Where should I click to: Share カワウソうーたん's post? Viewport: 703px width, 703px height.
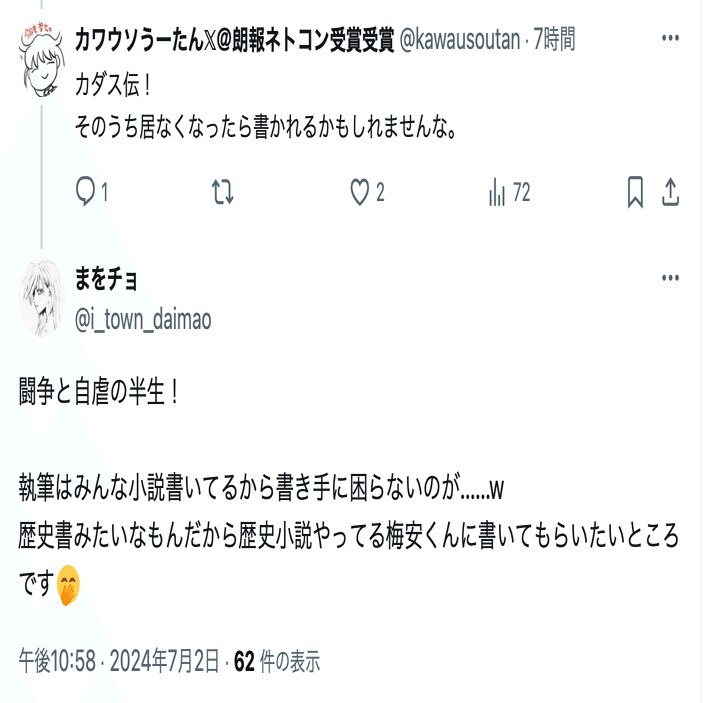click(671, 192)
